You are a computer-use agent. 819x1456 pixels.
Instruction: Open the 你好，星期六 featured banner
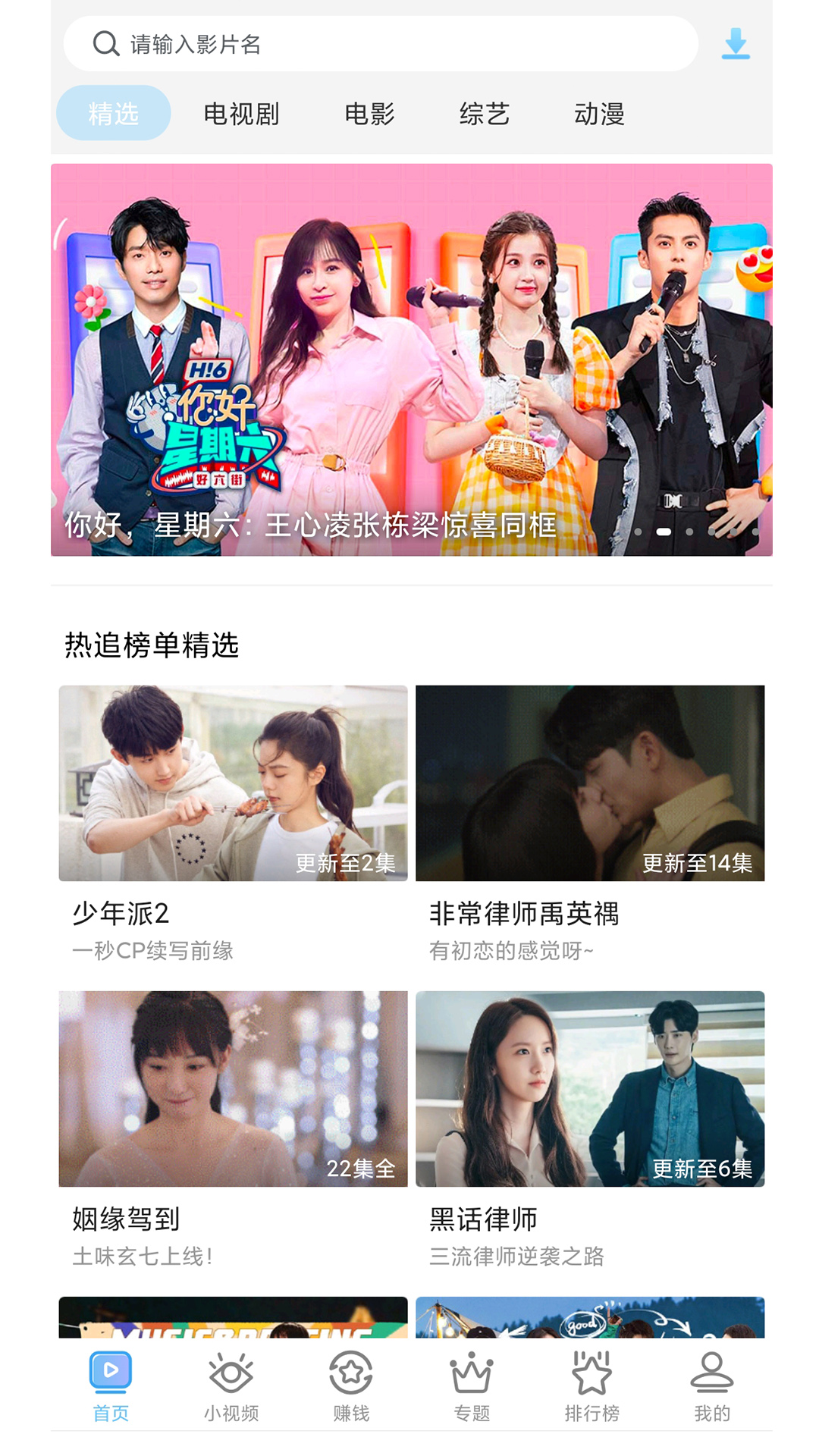[x=411, y=359]
